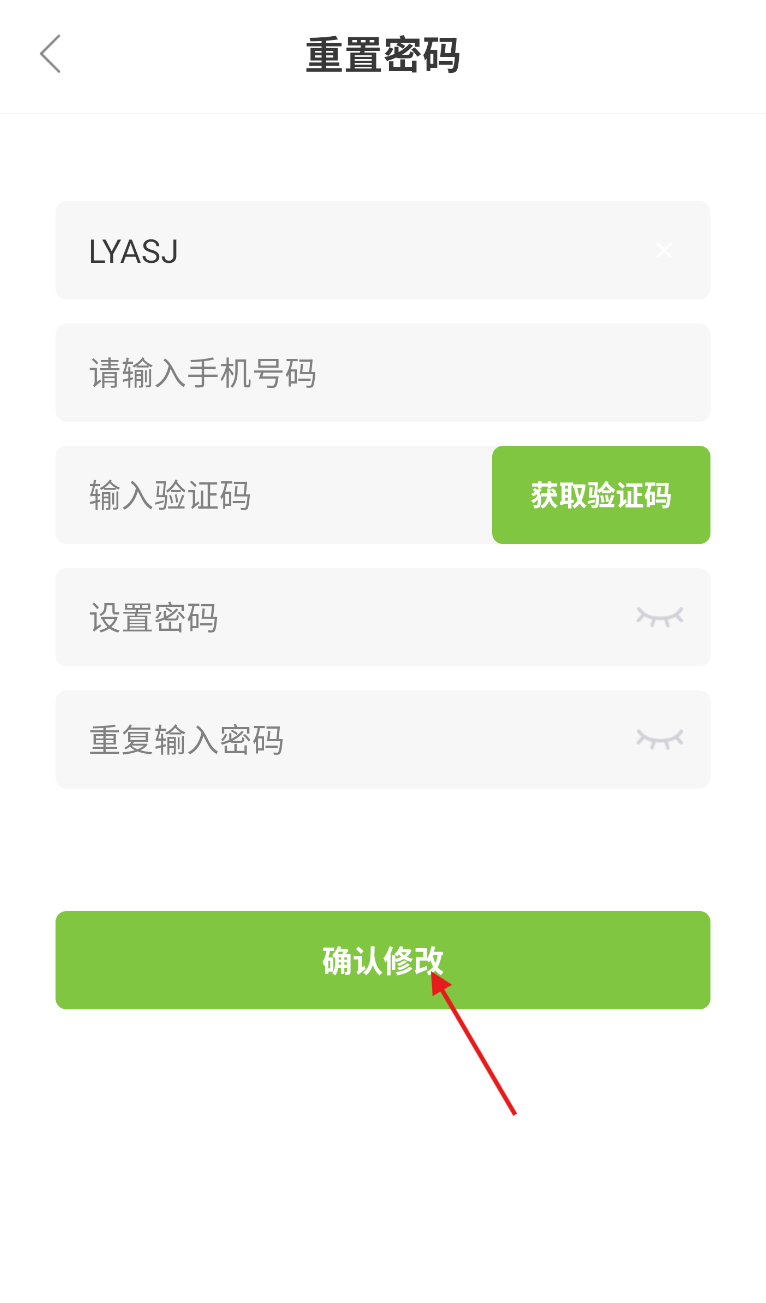Screen dimensions: 766x1303
Task: Go back from the 重置密码 page
Action: pos(50,54)
